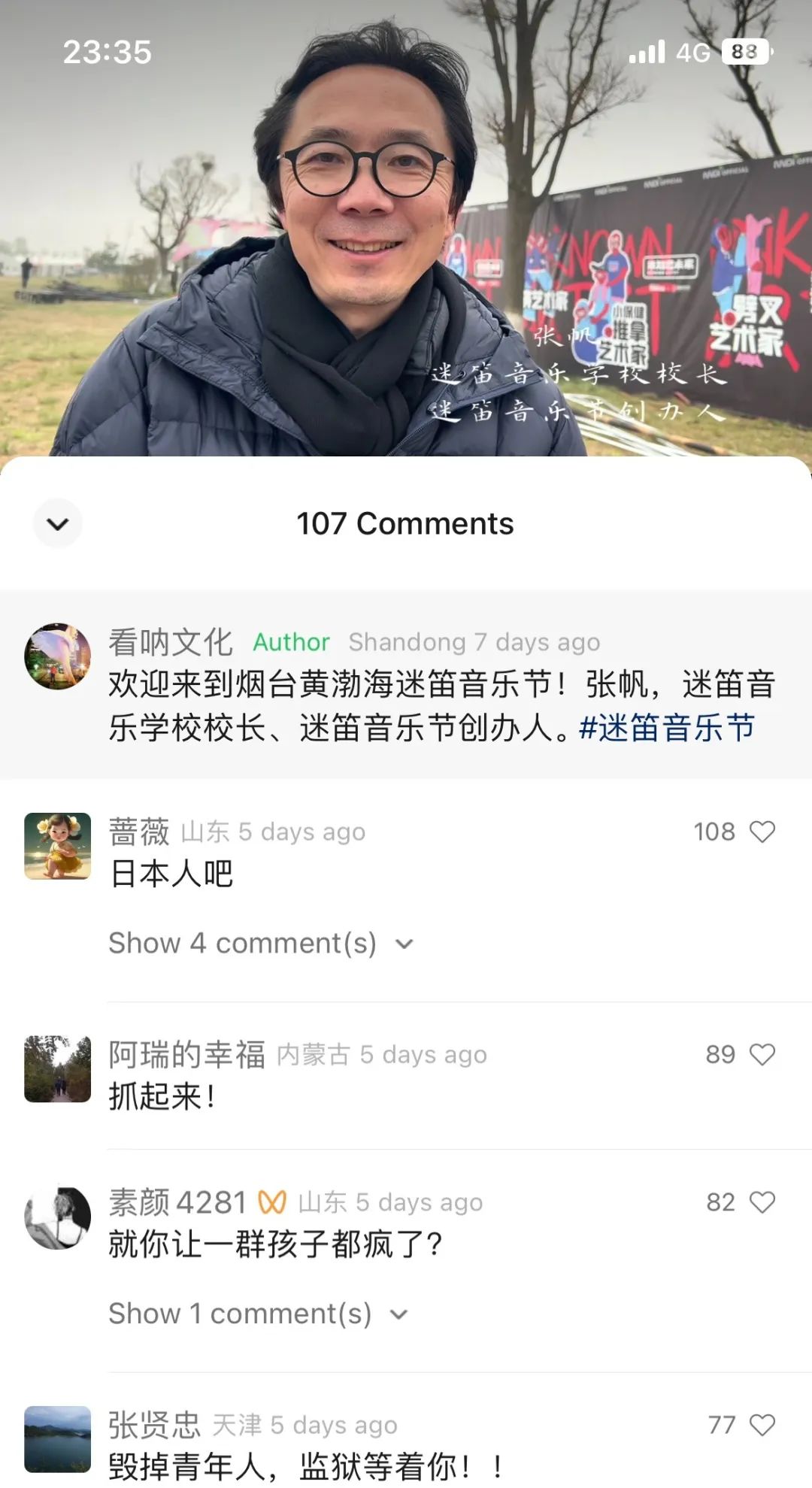
Task: Open 蔷薇's profile avatar
Action: [x=58, y=846]
